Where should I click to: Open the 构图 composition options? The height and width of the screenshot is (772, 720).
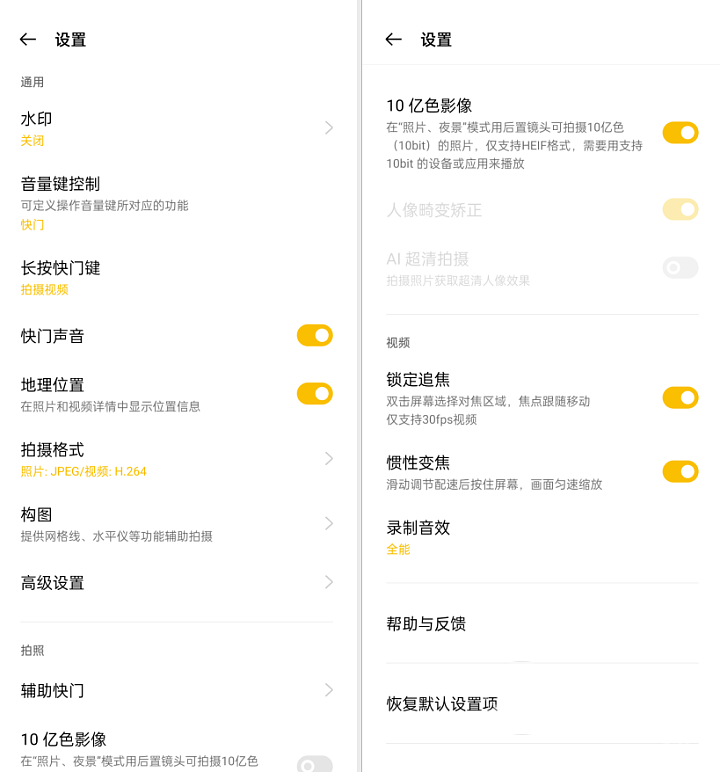(176, 523)
